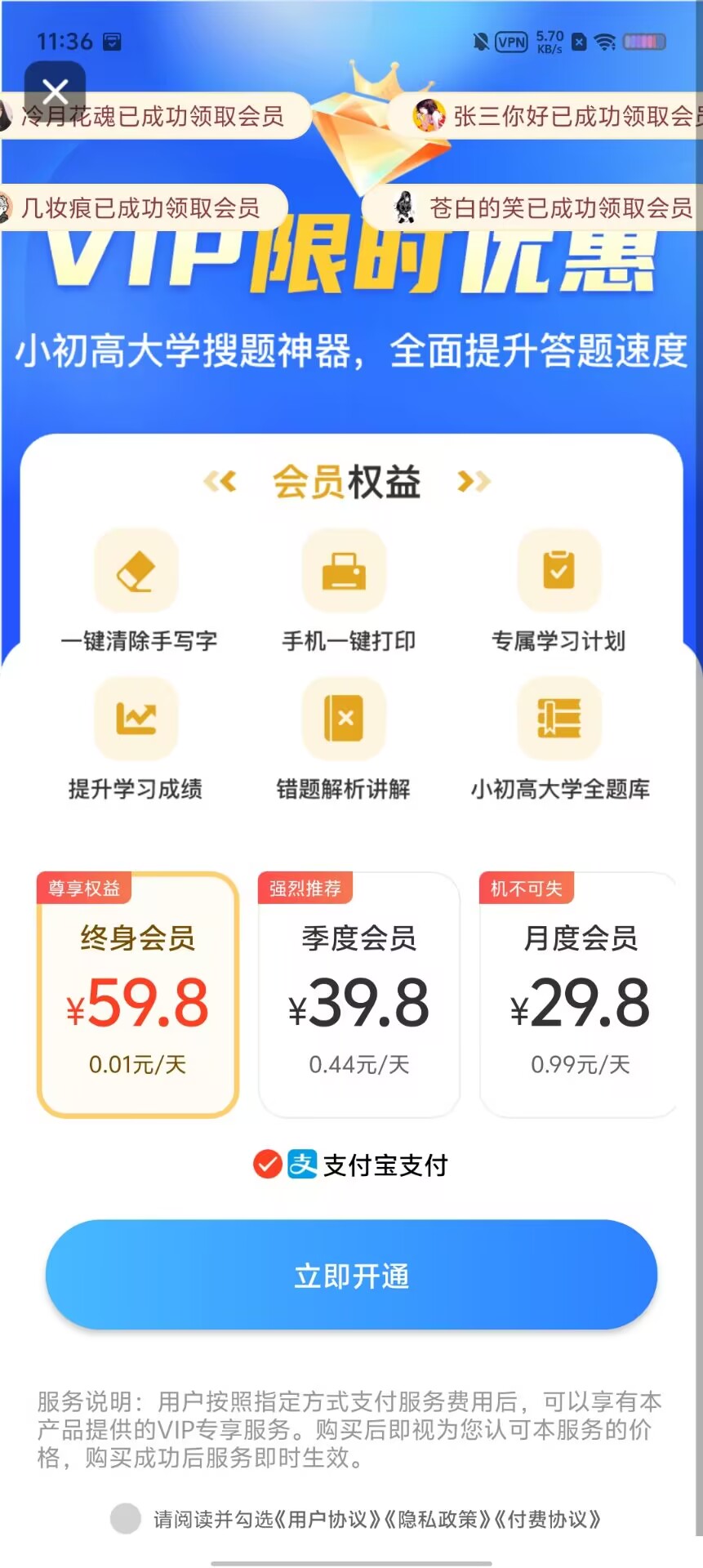Toggle the 支付宝支付 payment option
The image size is (703, 1568).
(351, 1165)
